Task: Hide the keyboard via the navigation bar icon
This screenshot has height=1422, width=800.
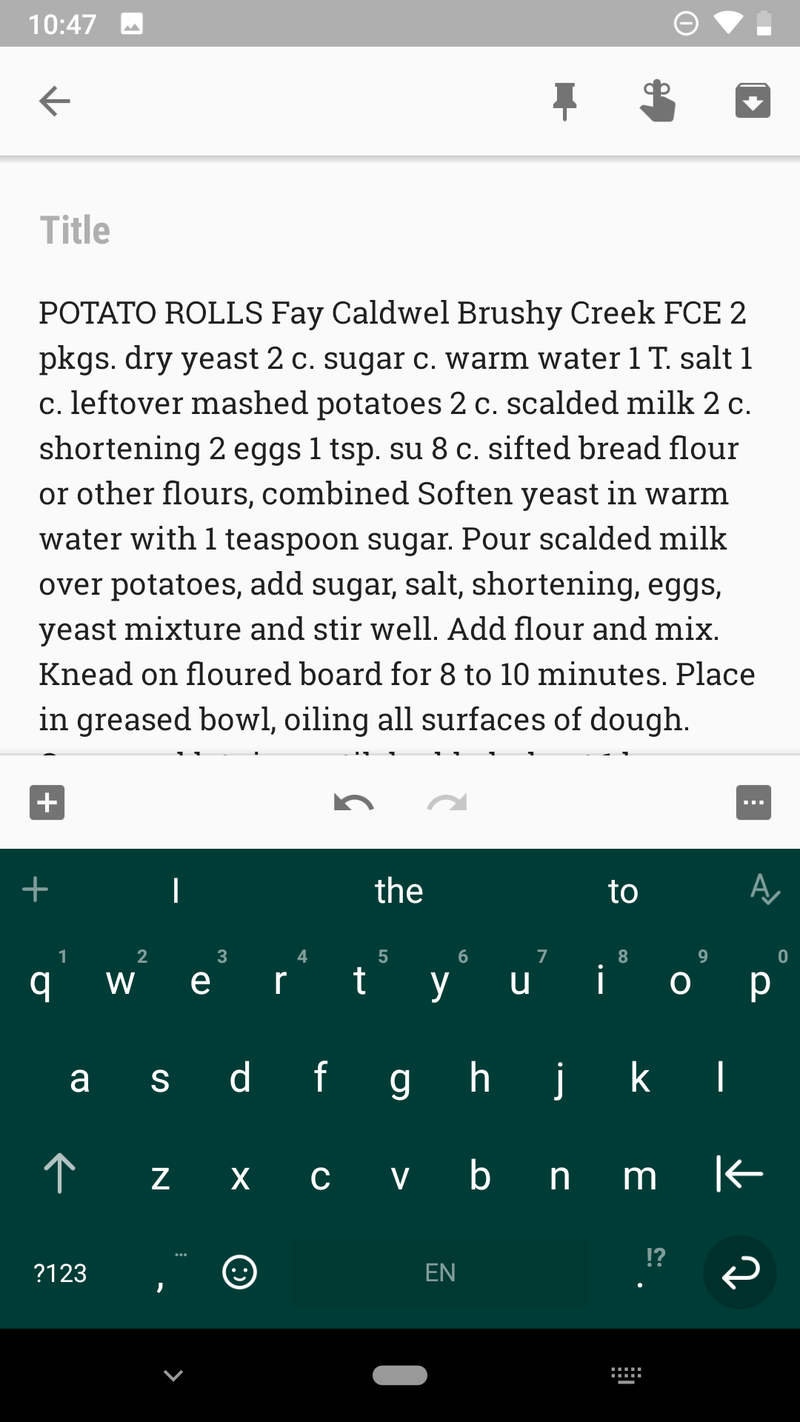Action: pos(626,1375)
